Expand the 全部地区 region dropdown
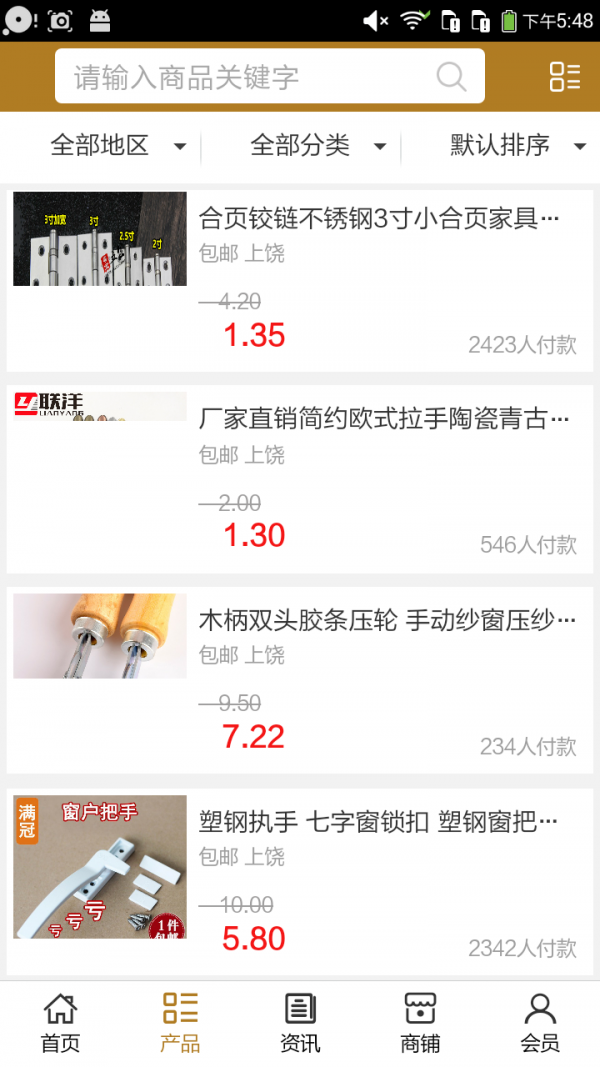Viewport: 600px width, 1067px height. pyautogui.click(x=117, y=146)
